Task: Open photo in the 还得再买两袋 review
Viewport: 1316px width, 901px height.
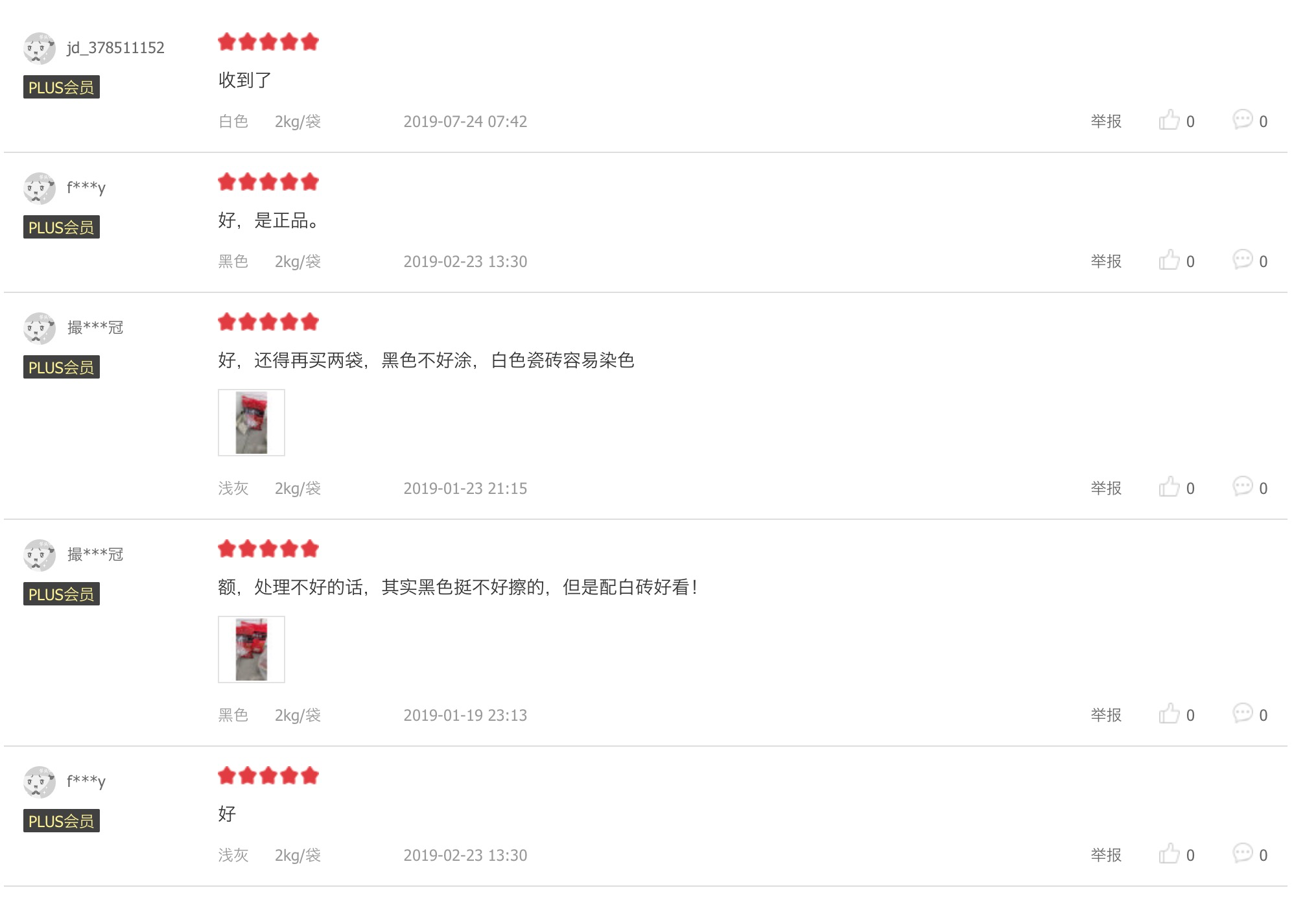Action: [x=252, y=423]
